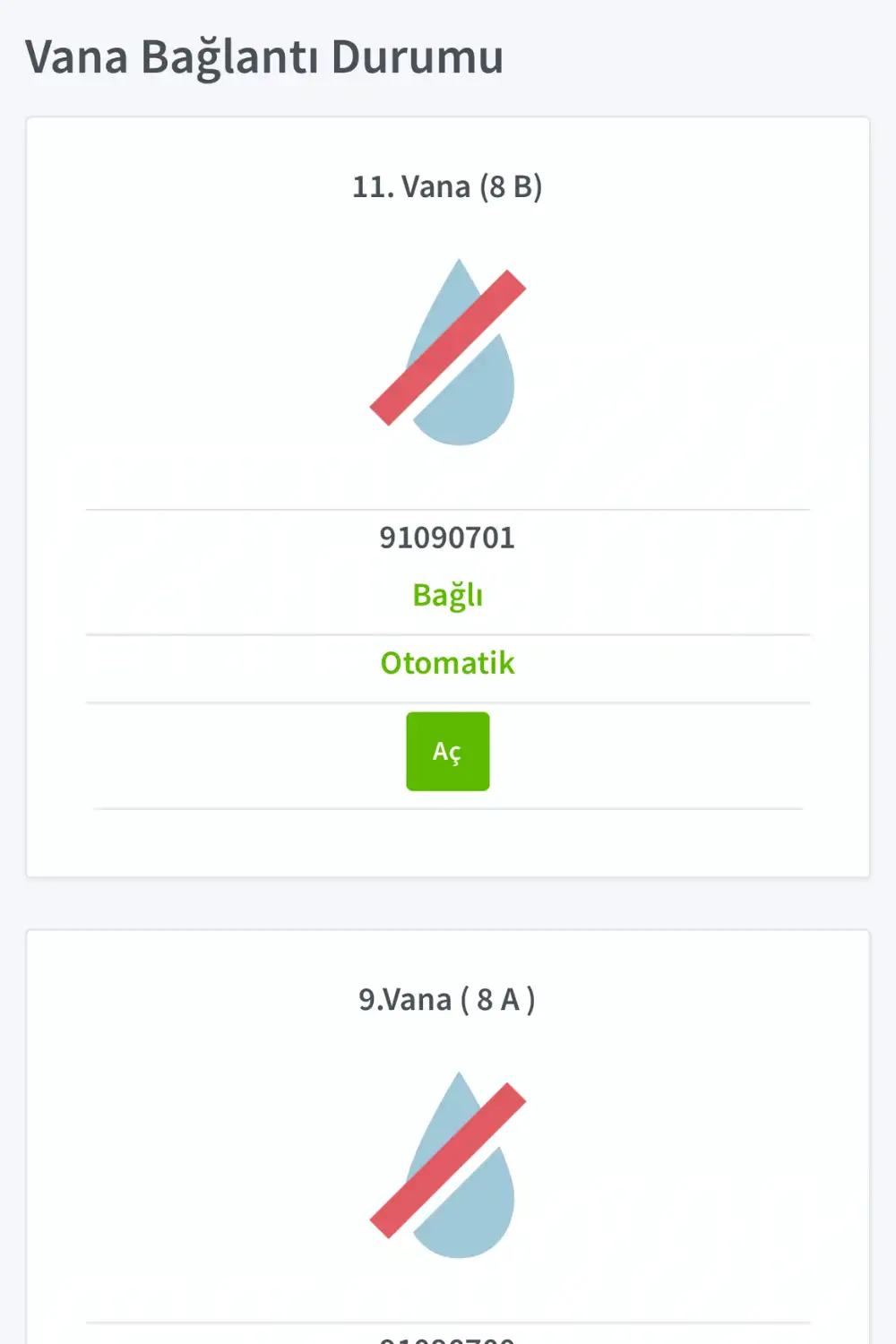Image resolution: width=896 pixels, height=1344 pixels.
Task: Toggle valve 11 open with the Aç button
Action: click(448, 751)
